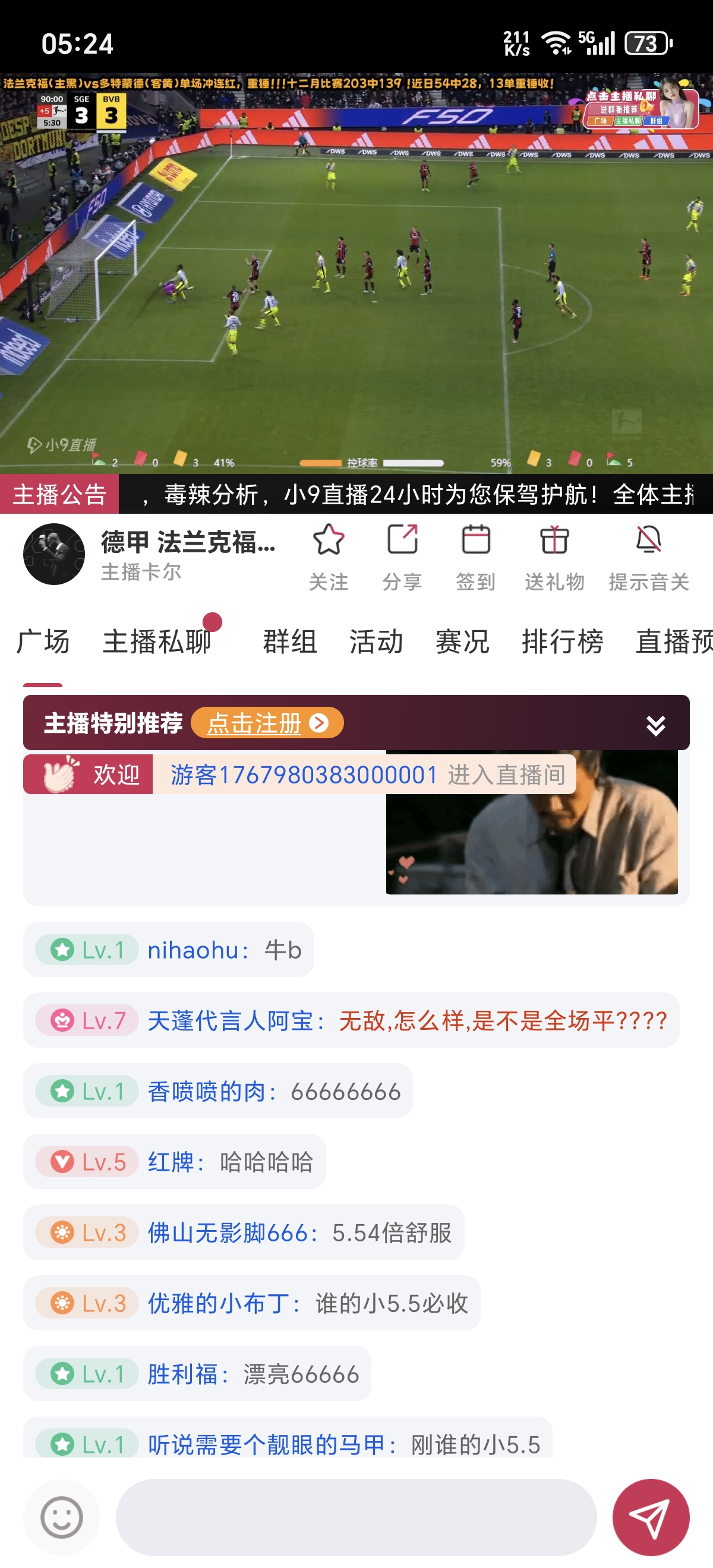The width and height of the screenshot is (713, 1568).
Task: Send the message with paper plane button
Action: (x=650, y=1517)
